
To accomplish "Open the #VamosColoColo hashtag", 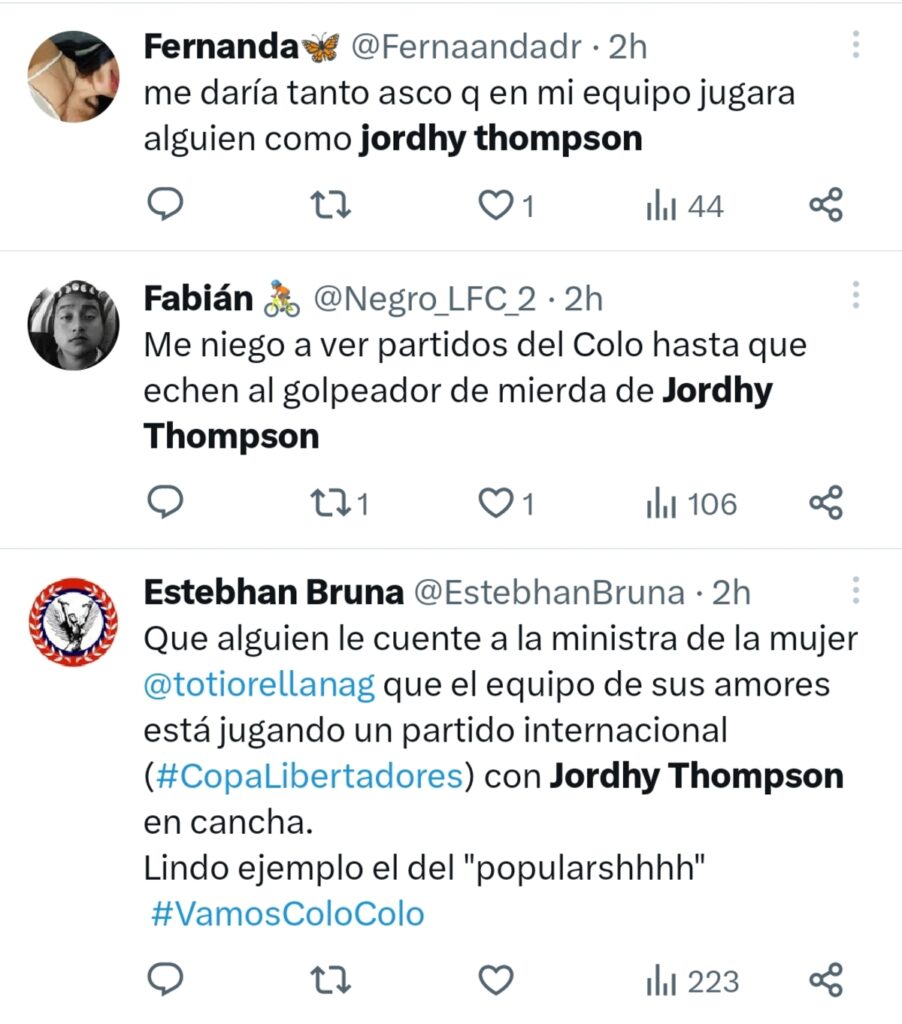I will click(288, 913).
